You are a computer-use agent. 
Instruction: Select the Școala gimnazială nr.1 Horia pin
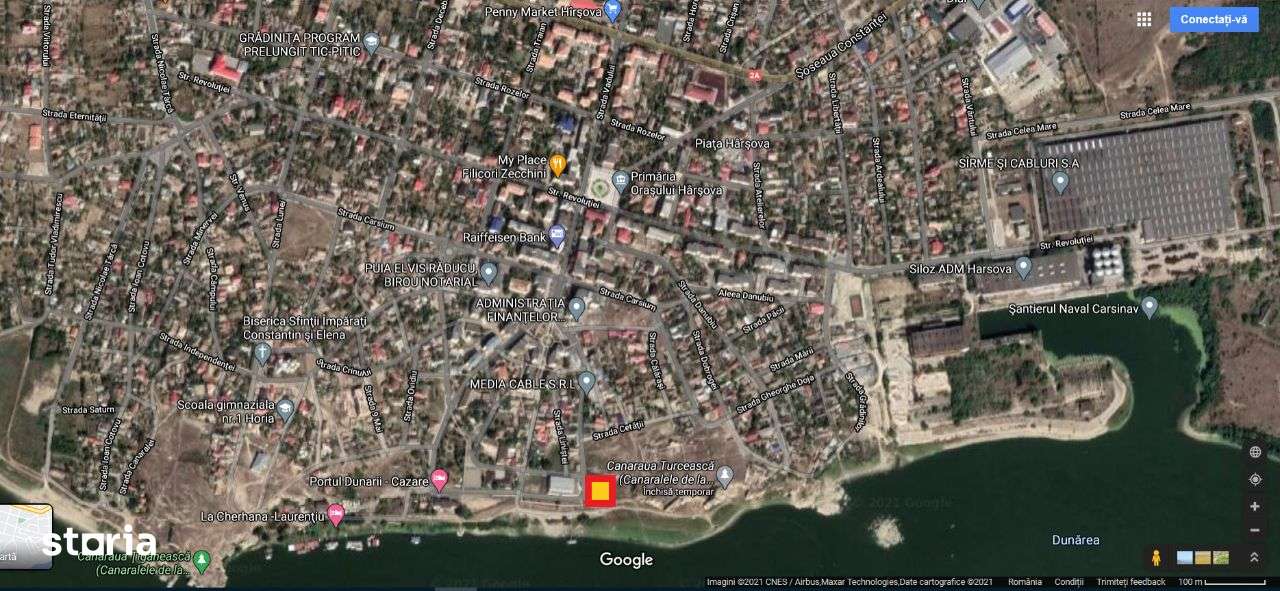point(286,408)
